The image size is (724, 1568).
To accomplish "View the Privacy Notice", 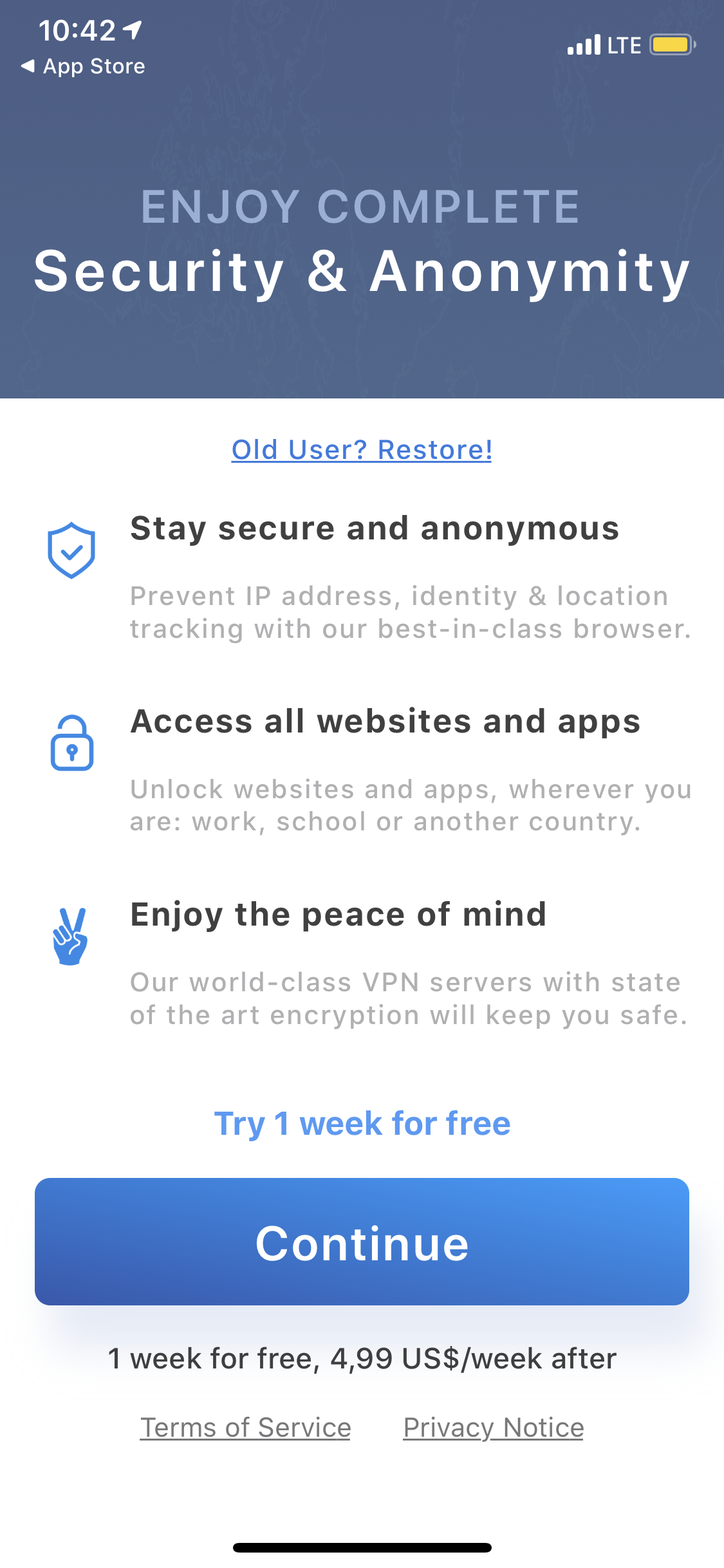I will pyautogui.click(x=493, y=1428).
